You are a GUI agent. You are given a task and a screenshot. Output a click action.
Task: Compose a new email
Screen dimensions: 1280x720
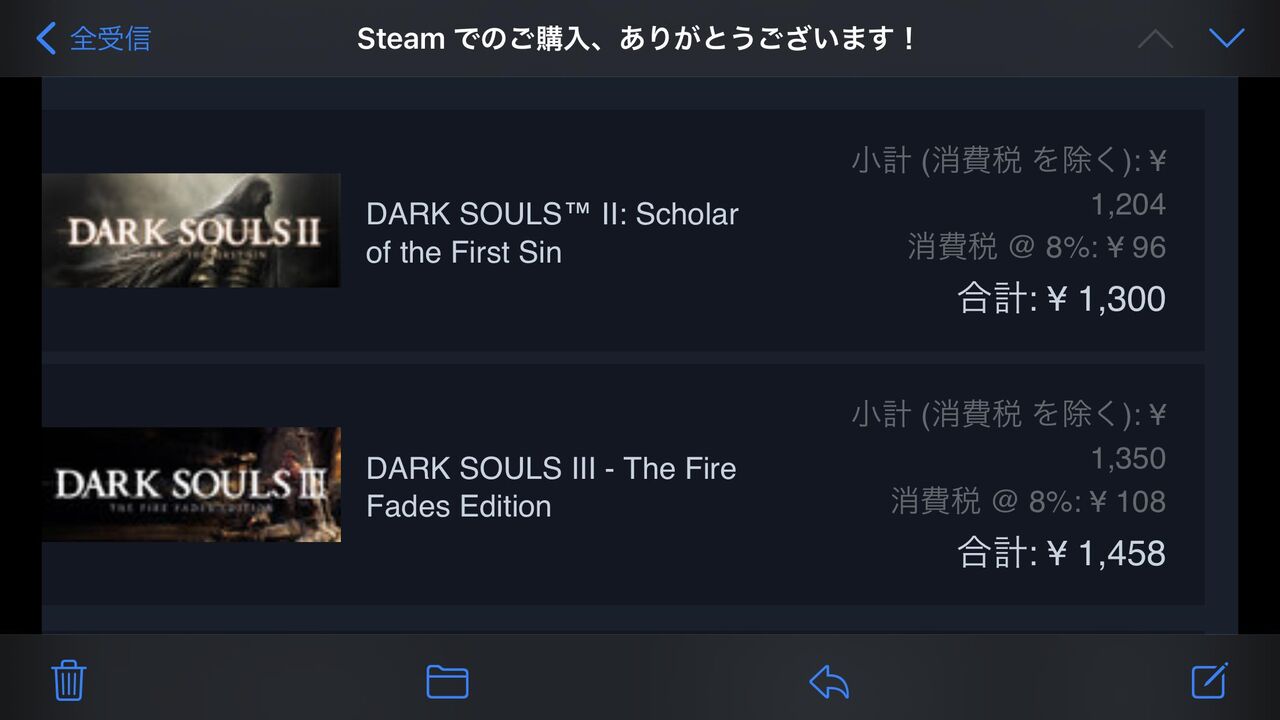[1210, 680]
